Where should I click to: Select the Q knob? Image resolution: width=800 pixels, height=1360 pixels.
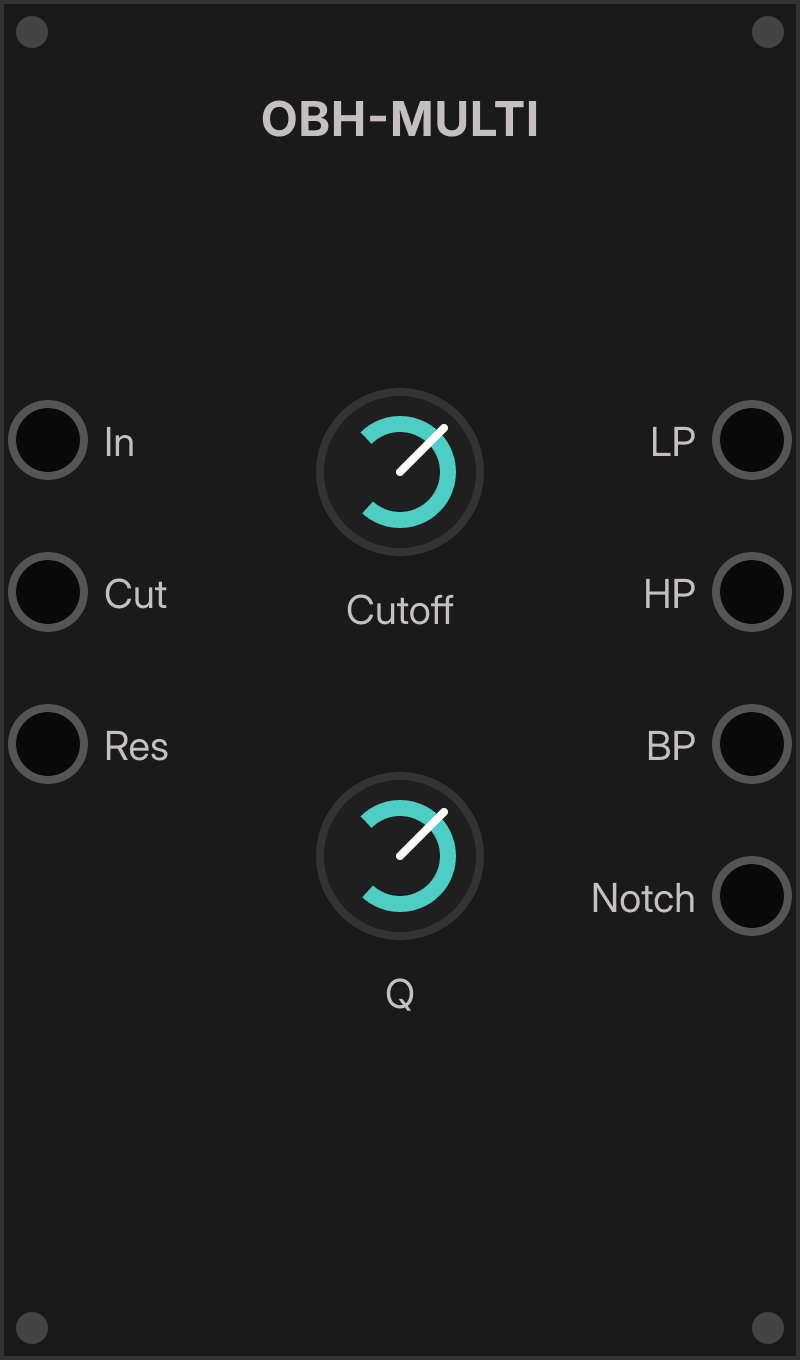400,856
